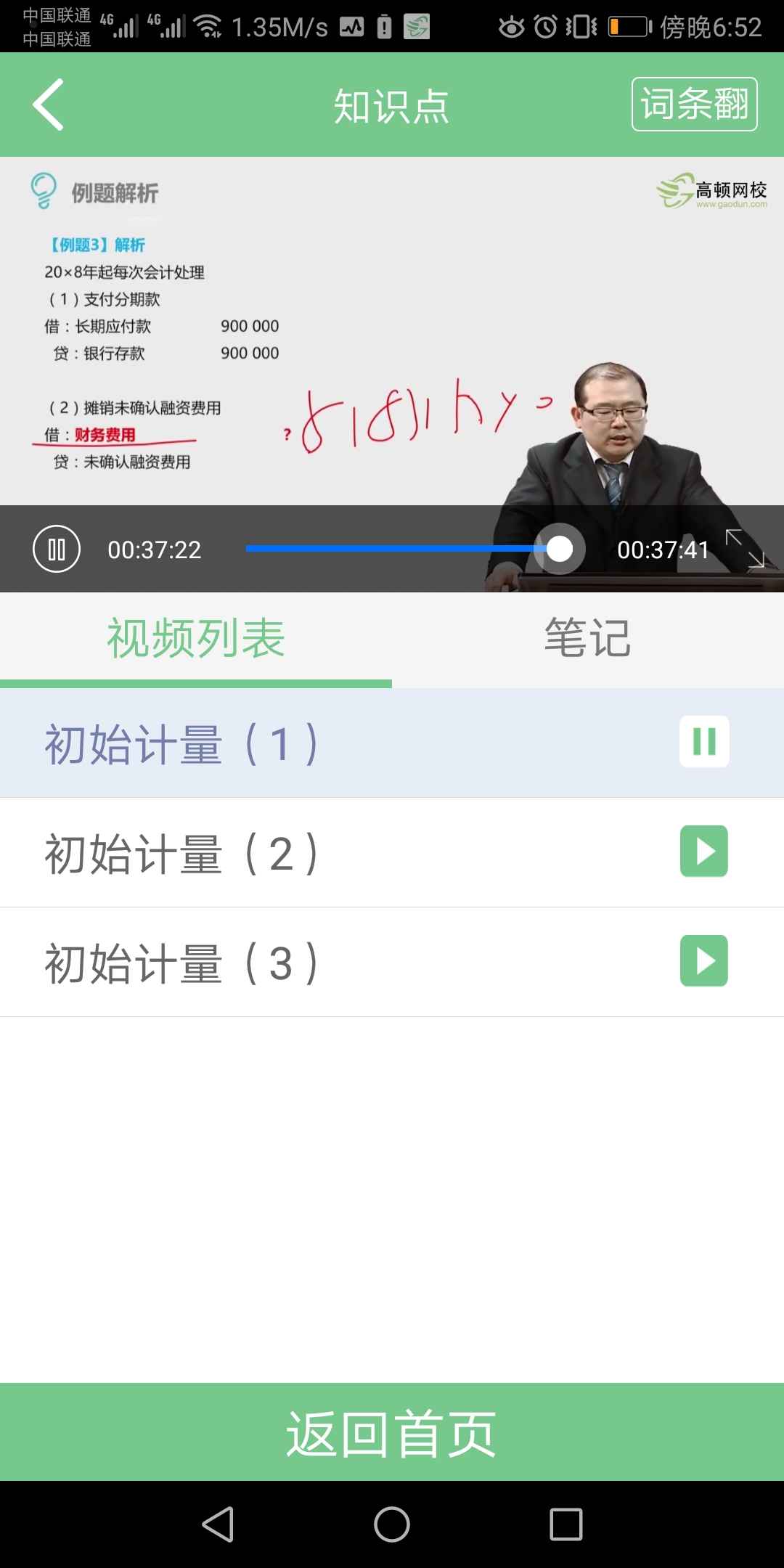This screenshot has width=784, height=1568.
Task: Switch to the 视频列表 tab
Action: click(195, 637)
